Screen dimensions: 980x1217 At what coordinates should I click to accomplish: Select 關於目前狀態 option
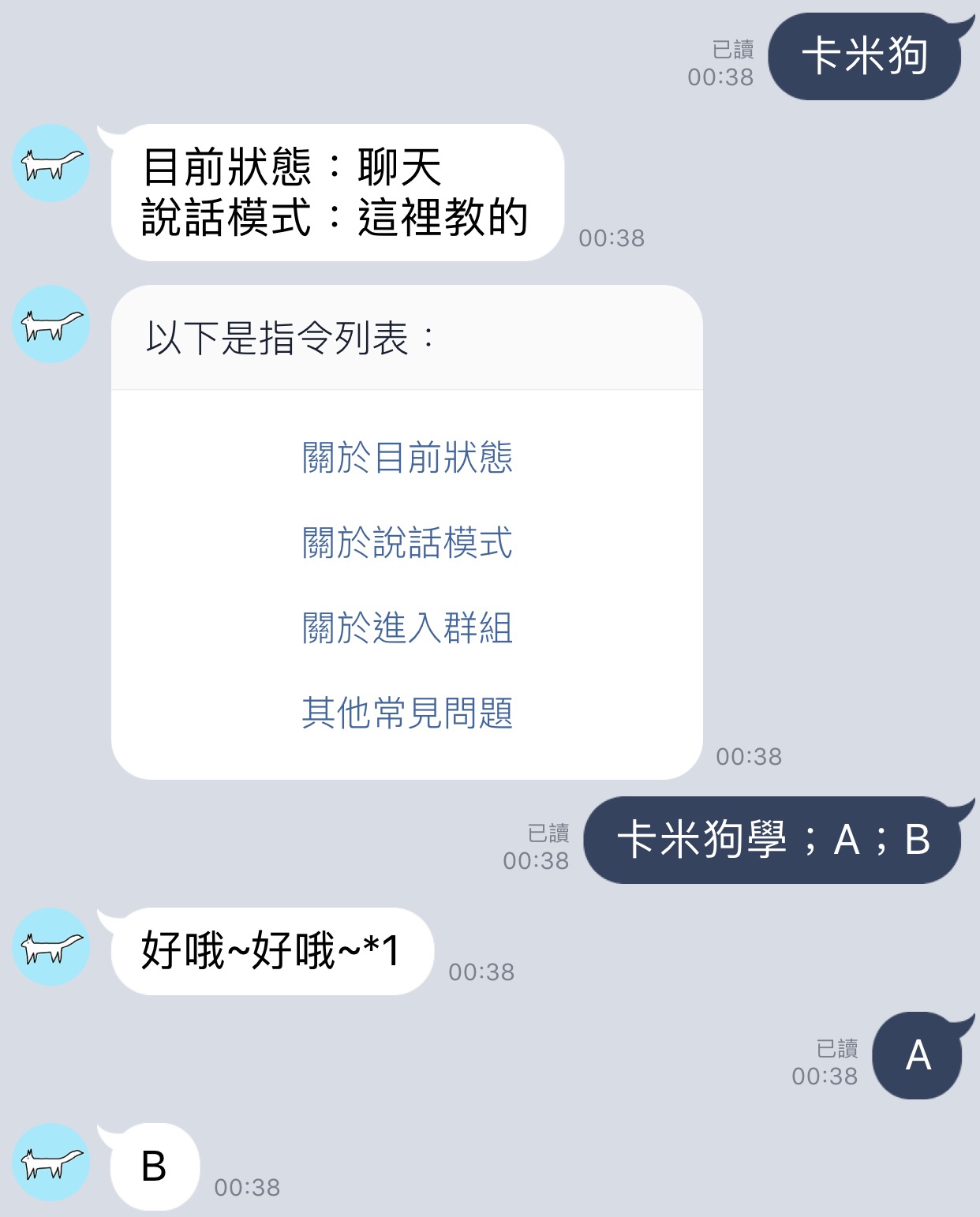[x=407, y=458]
